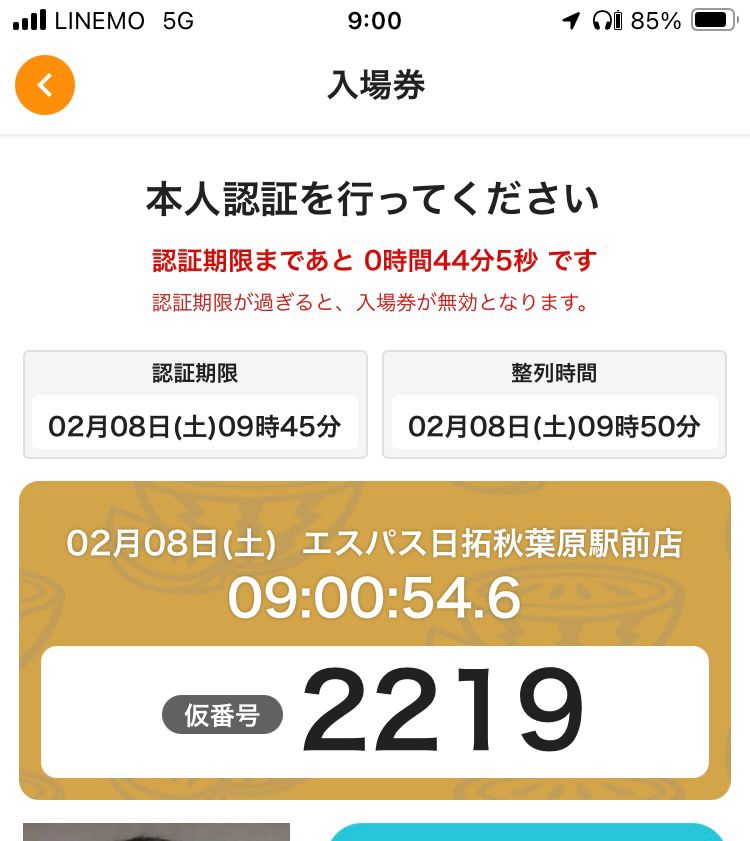Tap the cyan button below the ticket card
Screen dimensions: 750x841
pos(527,832)
